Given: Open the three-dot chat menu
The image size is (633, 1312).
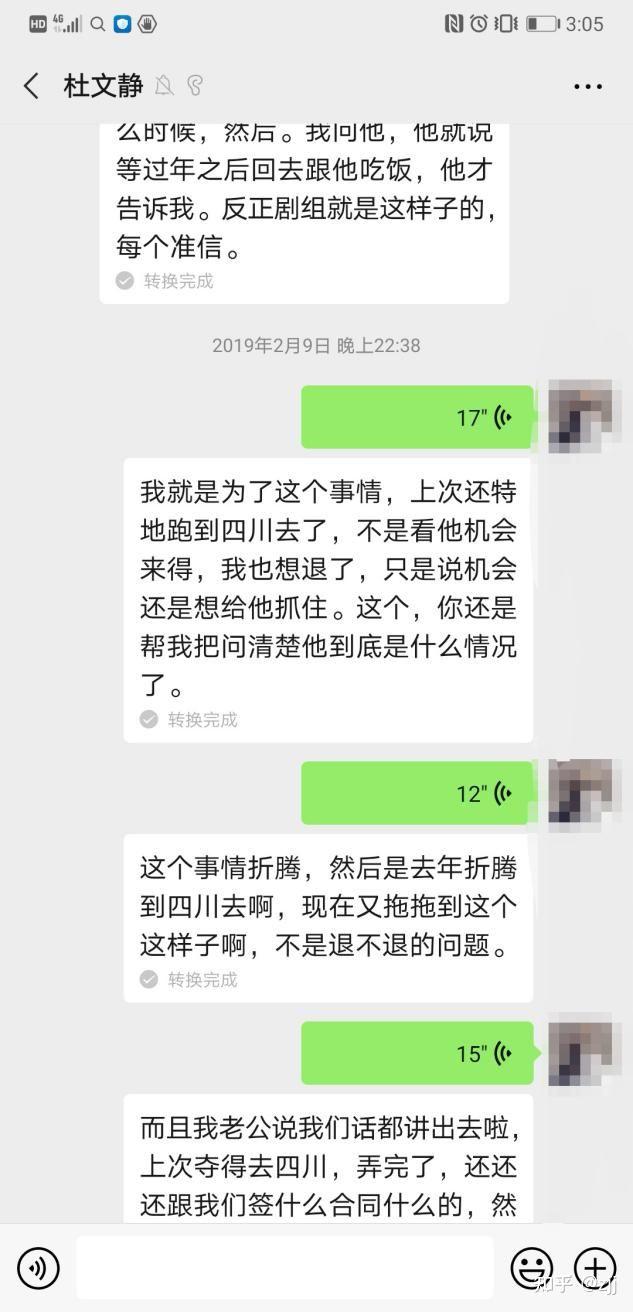Looking at the screenshot, I should tap(588, 87).
